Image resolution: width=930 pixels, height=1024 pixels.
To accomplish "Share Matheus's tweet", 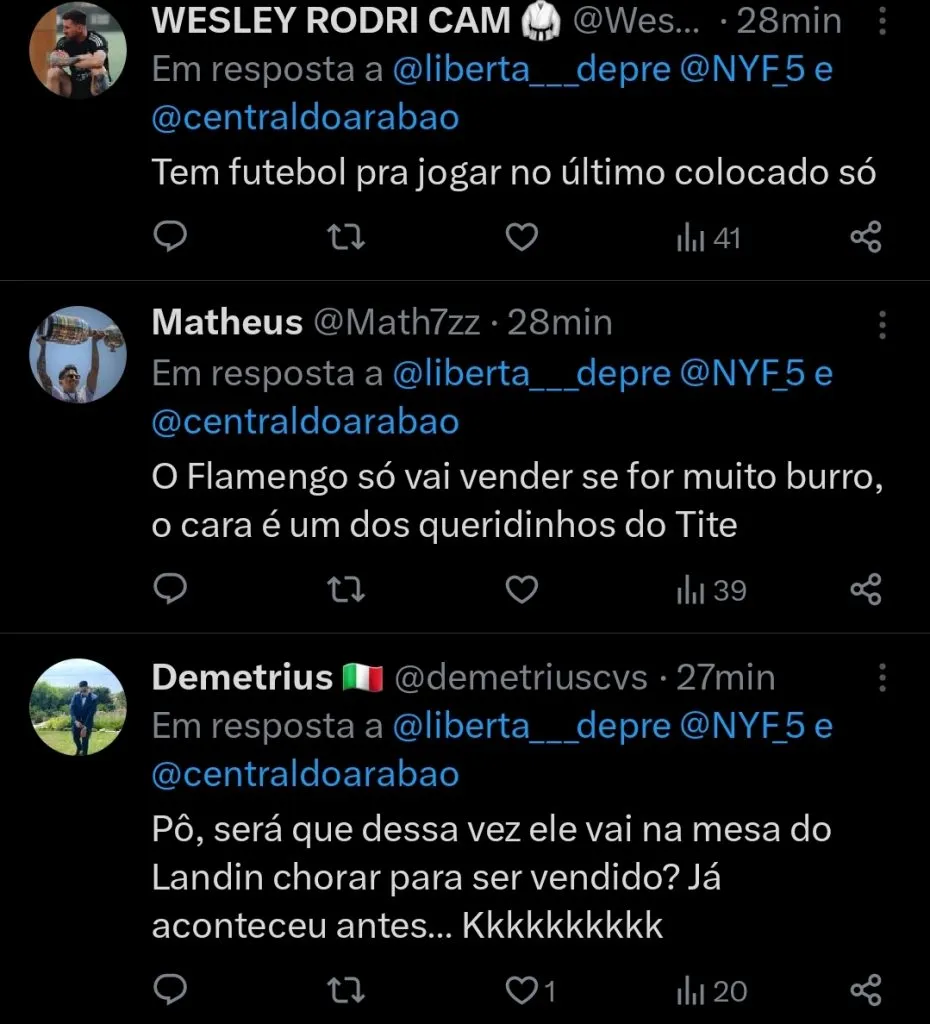I will pyautogui.click(x=866, y=590).
